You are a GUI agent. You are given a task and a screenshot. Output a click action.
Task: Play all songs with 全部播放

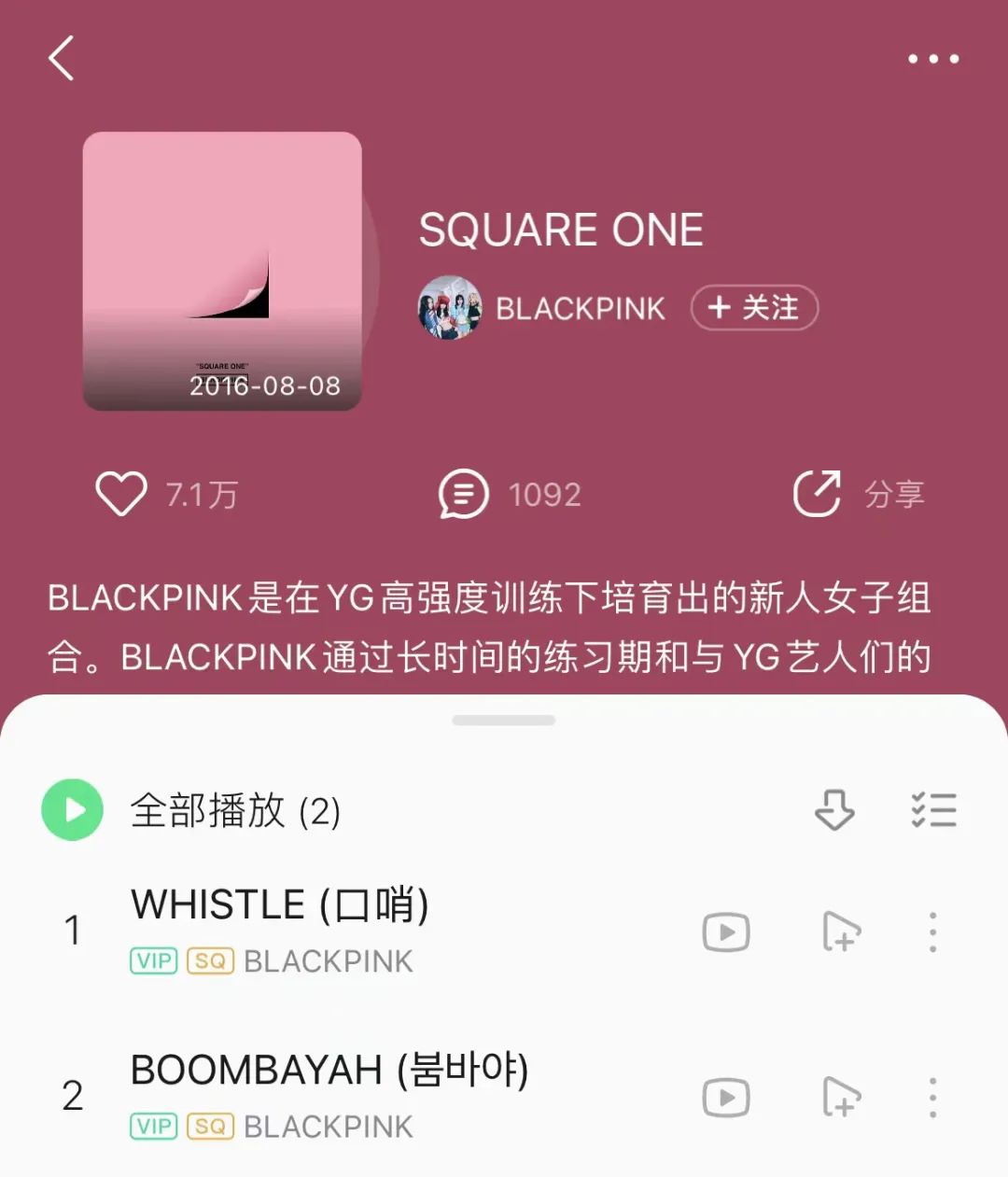[73, 809]
